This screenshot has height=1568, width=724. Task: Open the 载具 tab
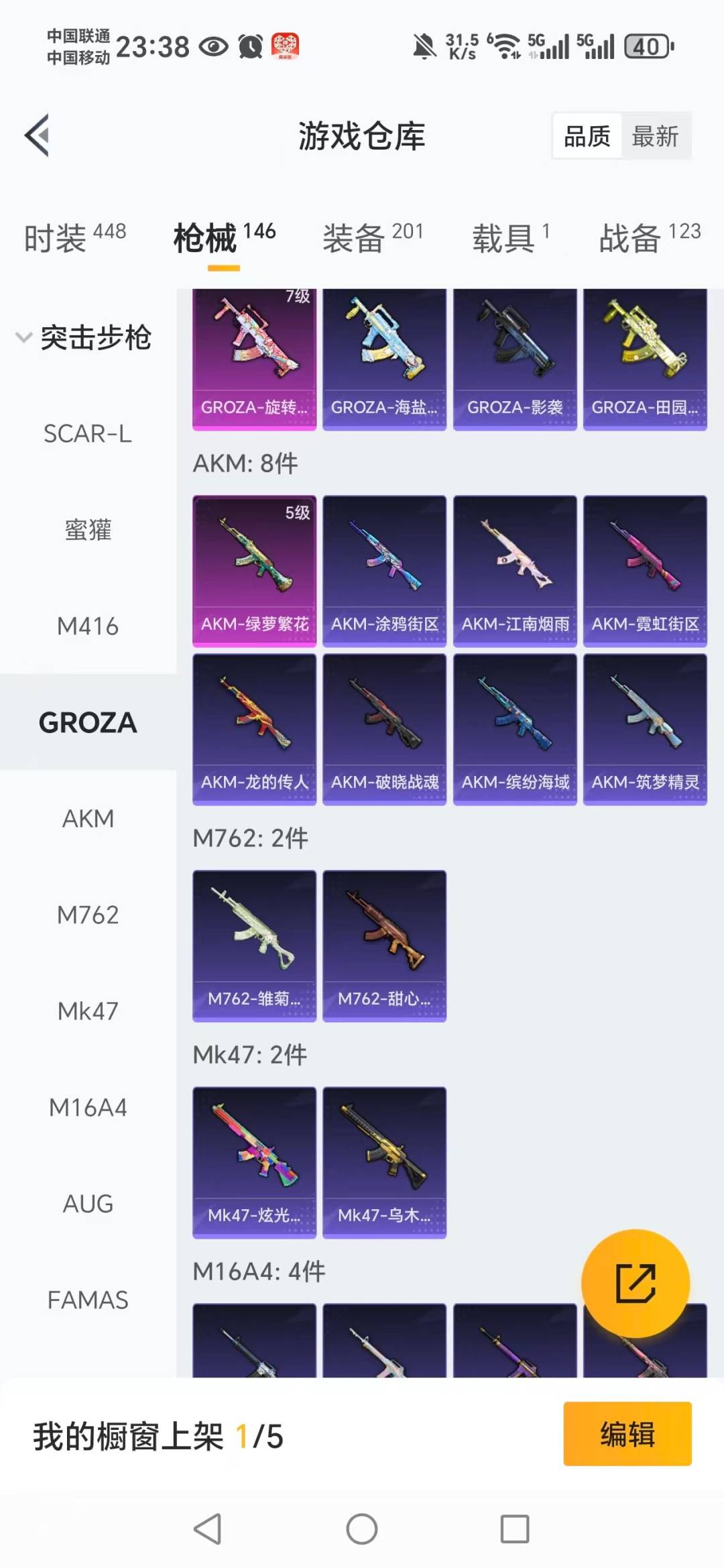pos(511,238)
